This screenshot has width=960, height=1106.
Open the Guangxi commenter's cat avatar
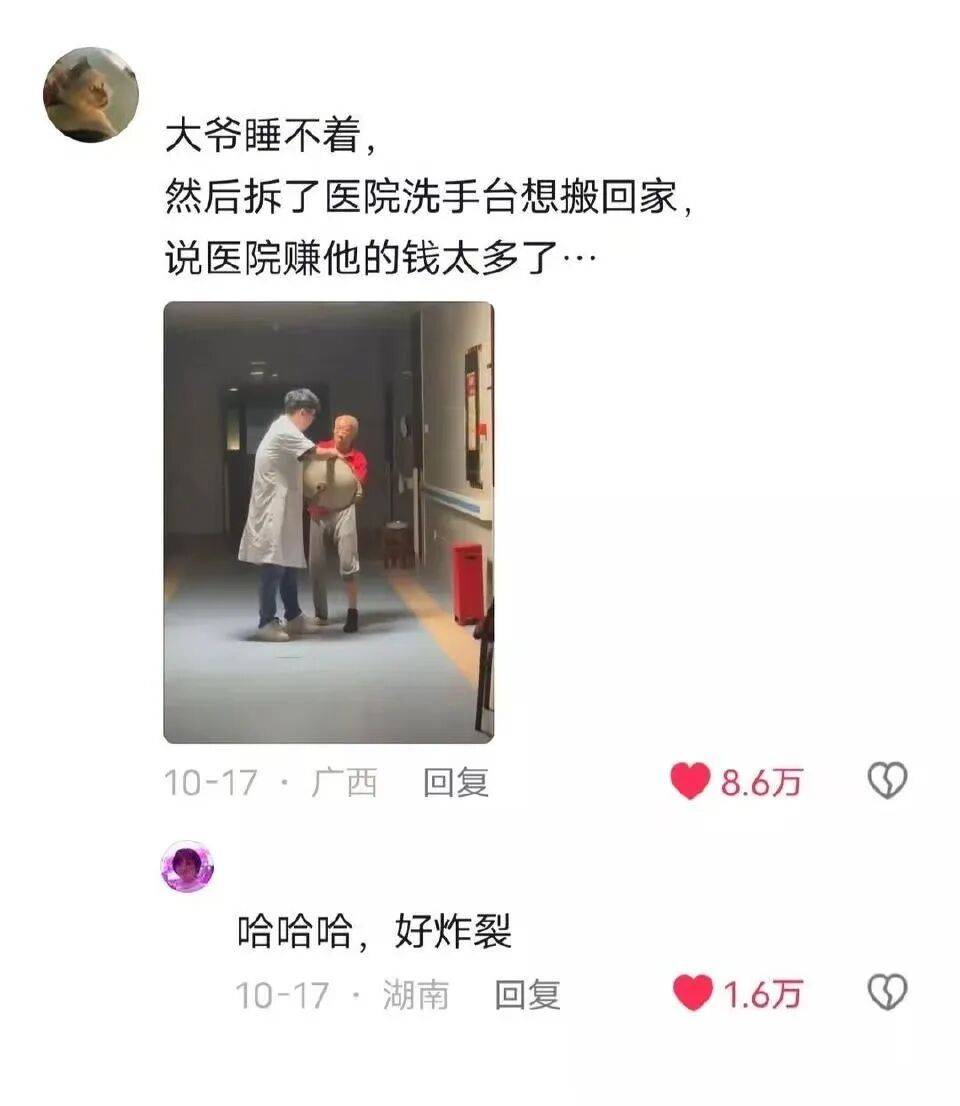[x=90, y=95]
